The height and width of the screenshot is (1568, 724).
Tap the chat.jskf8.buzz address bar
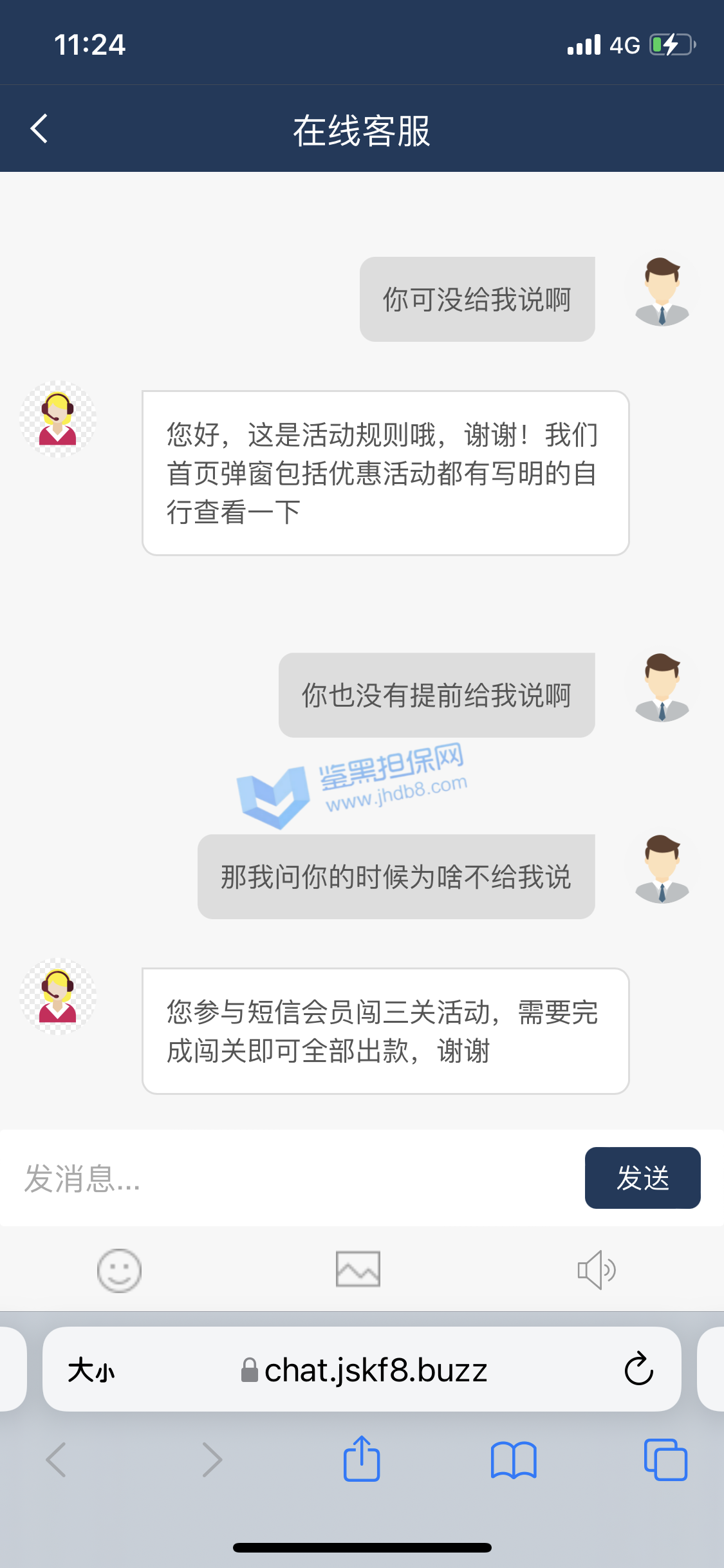tap(364, 1370)
